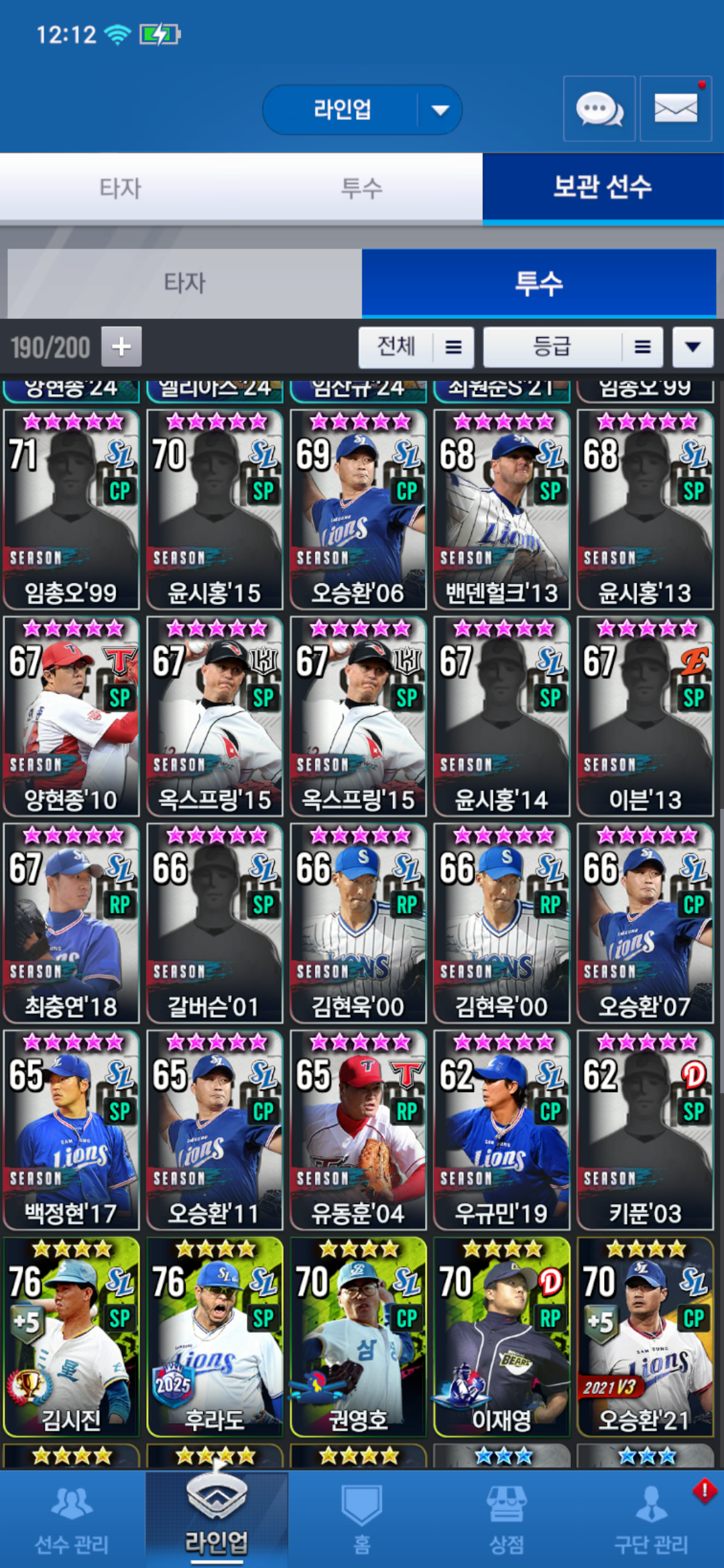724x1568 pixels.
Task: Tap the plus button beside 190/200
Action: point(121,346)
